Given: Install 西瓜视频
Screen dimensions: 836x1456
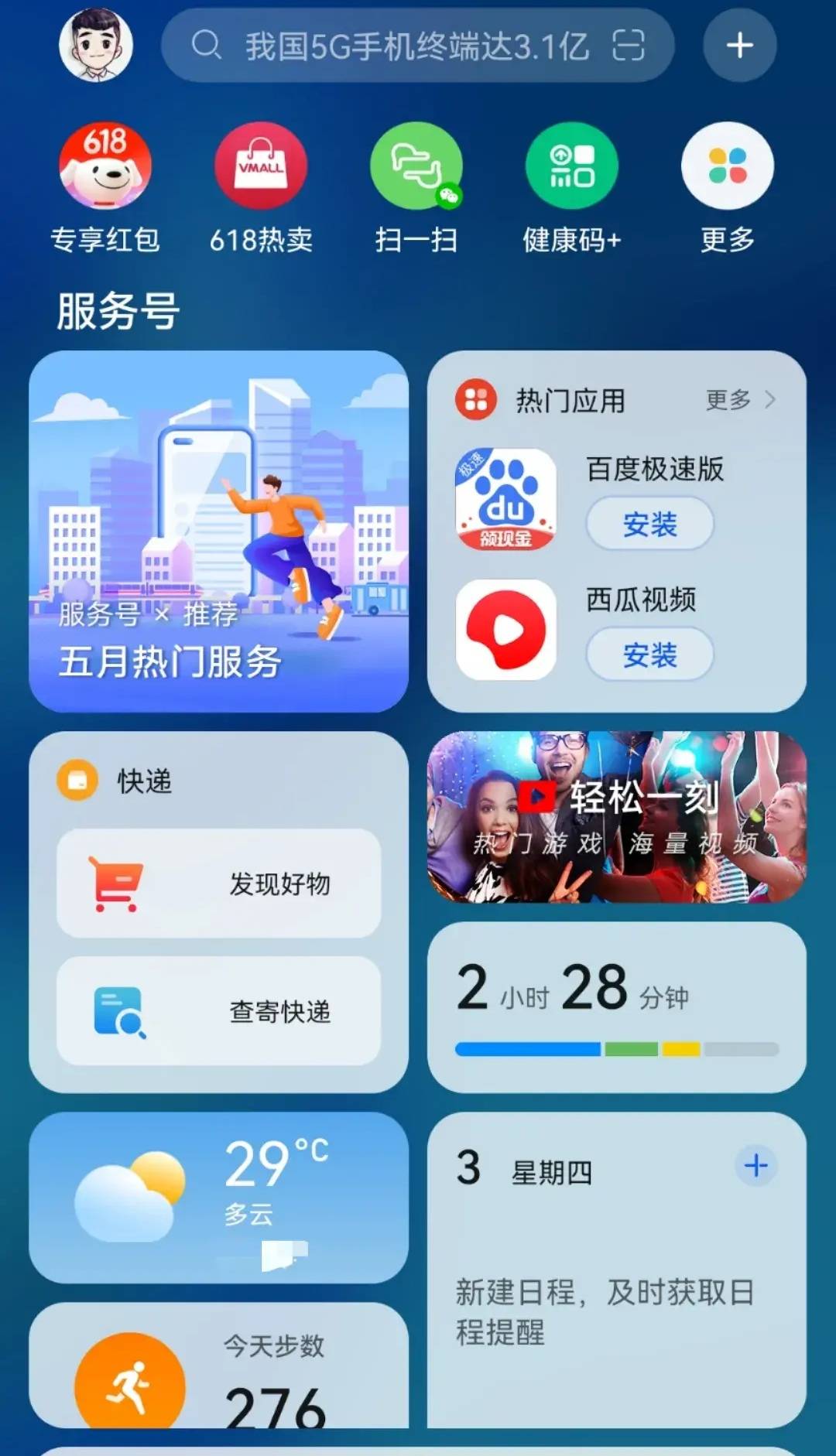Looking at the screenshot, I should [x=649, y=655].
